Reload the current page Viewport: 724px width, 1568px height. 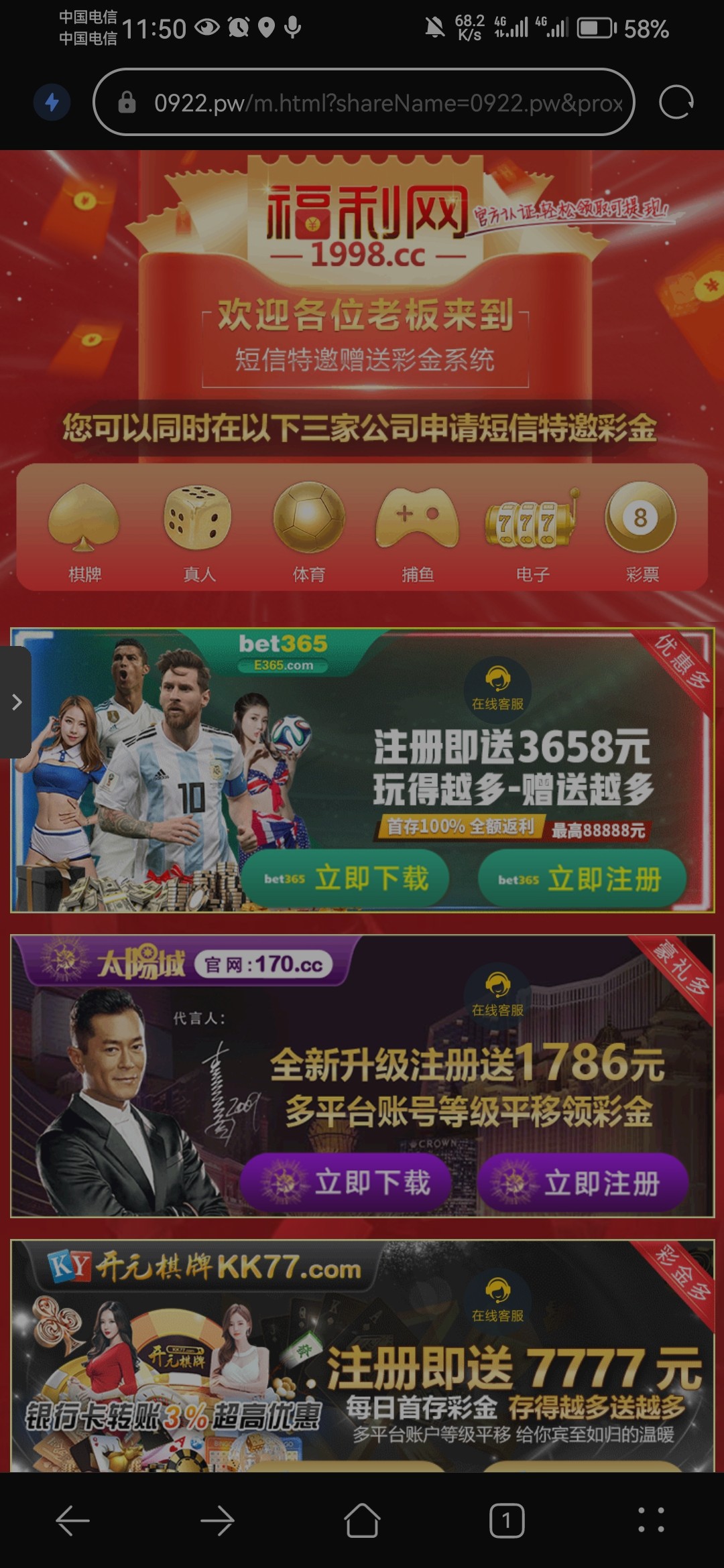pyautogui.click(x=676, y=103)
